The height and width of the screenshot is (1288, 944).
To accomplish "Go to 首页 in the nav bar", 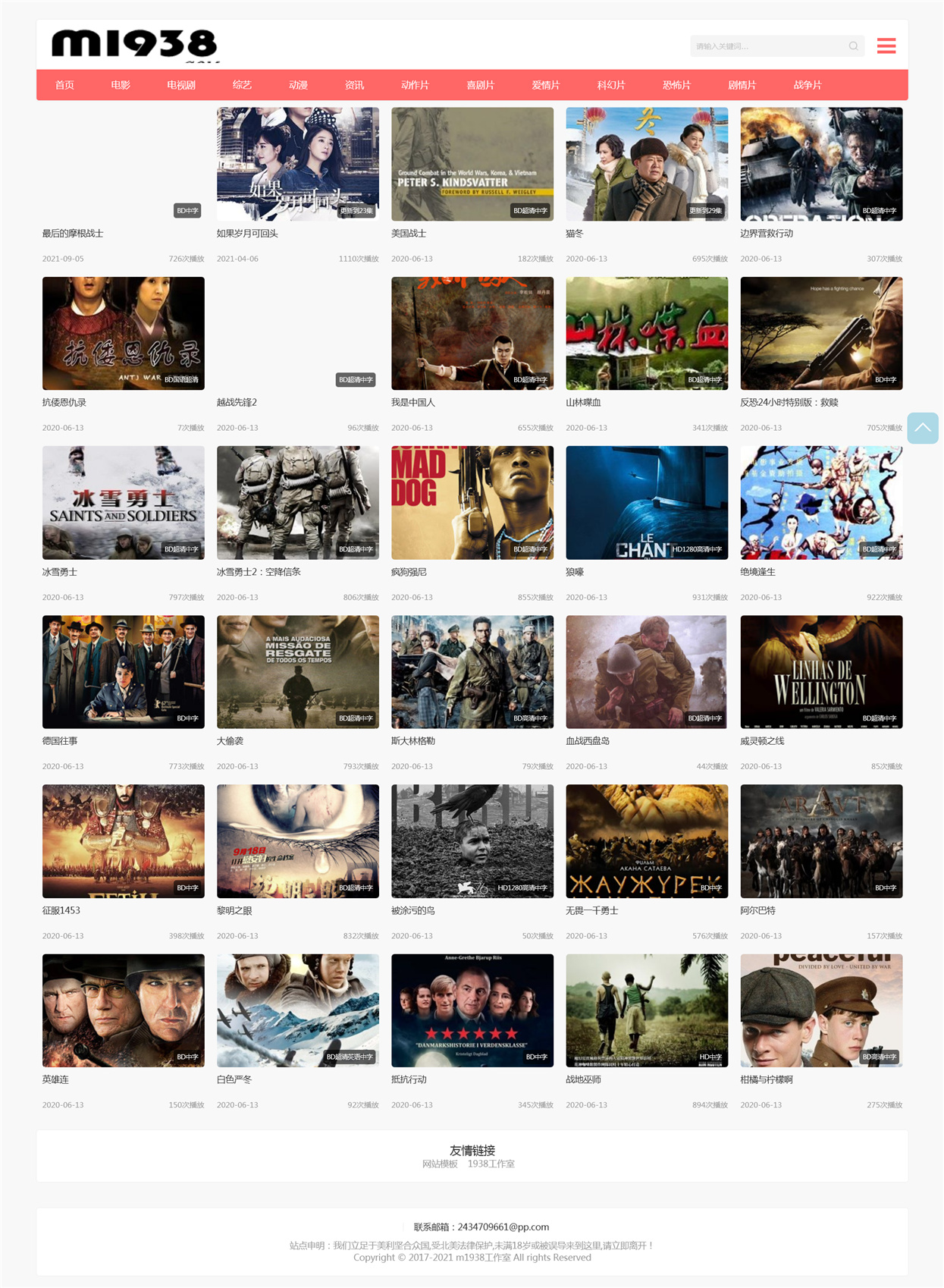I will pyautogui.click(x=64, y=85).
